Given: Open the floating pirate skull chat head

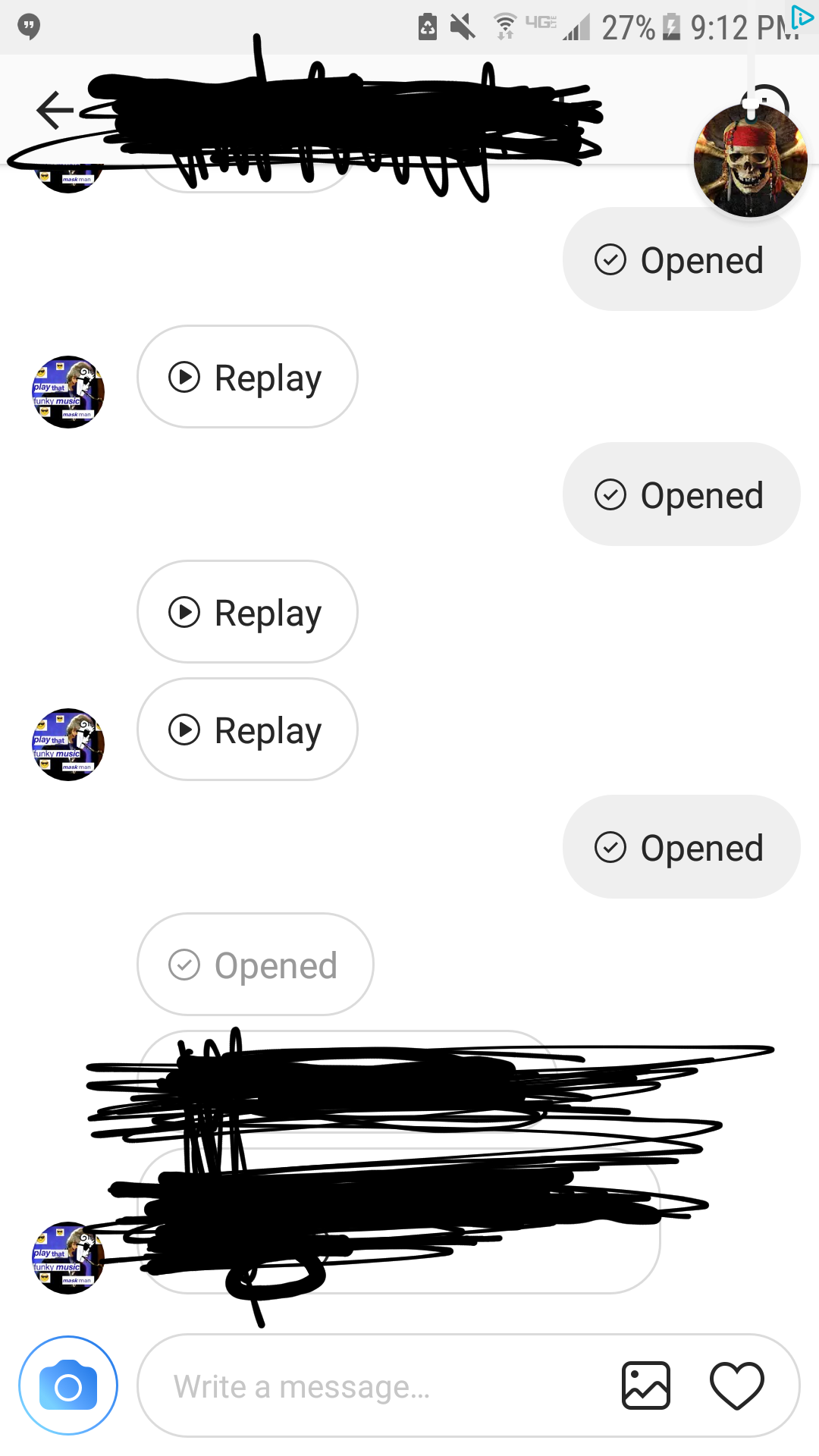Looking at the screenshot, I should pyautogui.click(x=751, y=160).
